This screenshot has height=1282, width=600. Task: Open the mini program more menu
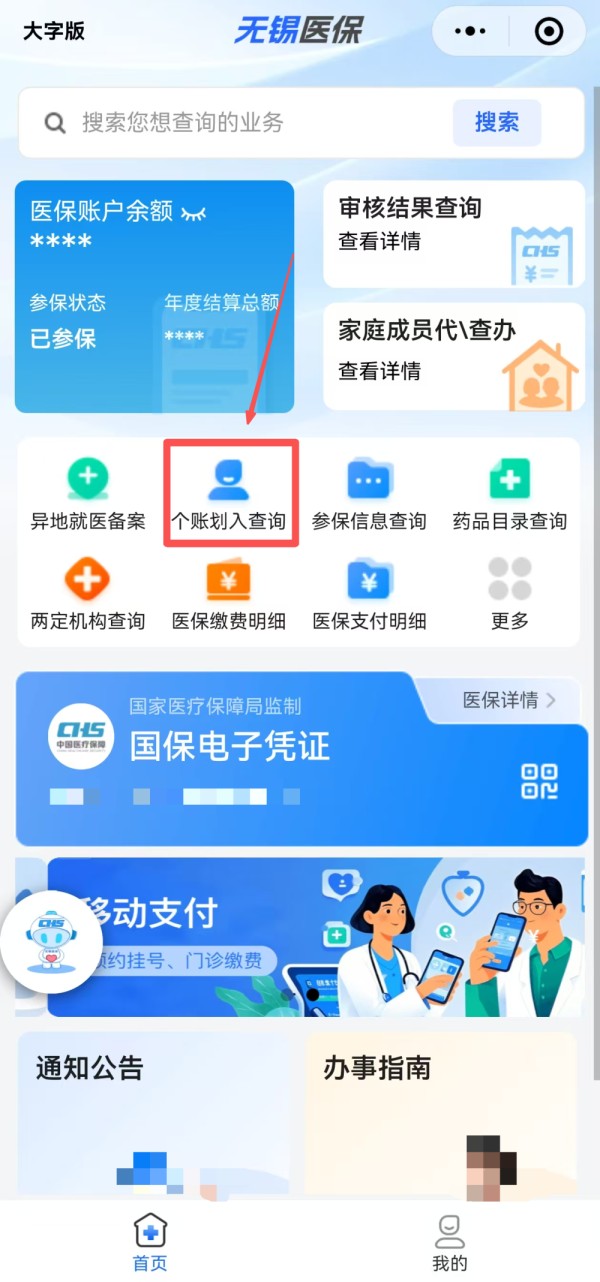tap(470, 32)
